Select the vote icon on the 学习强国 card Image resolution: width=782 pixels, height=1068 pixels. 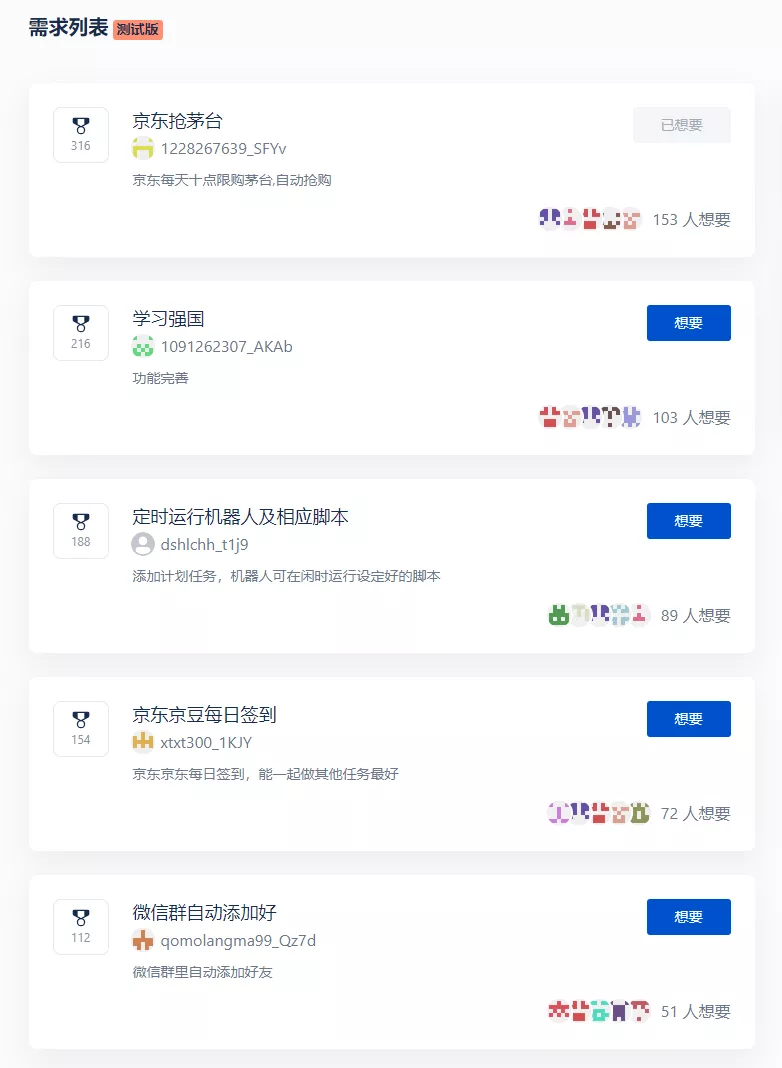point(80,332)
